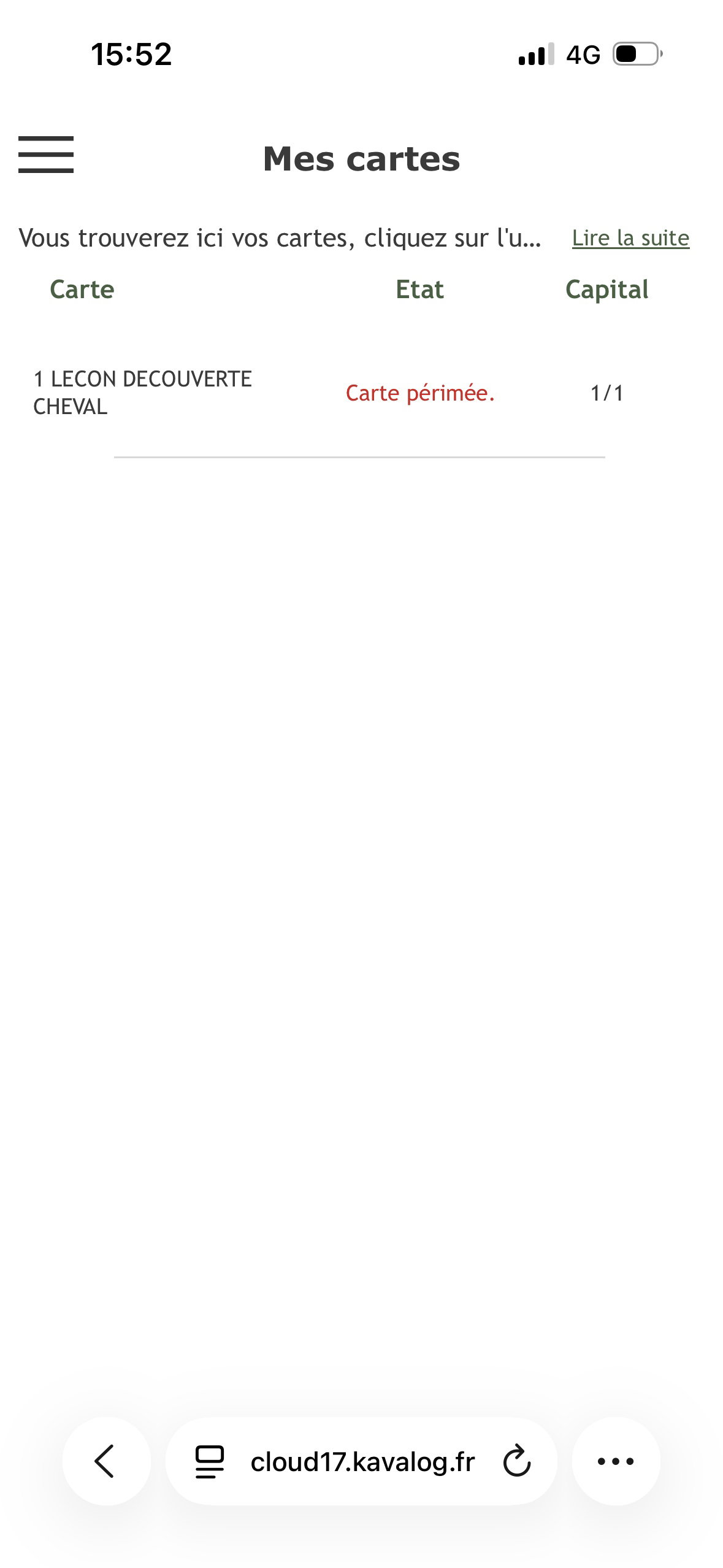Tap the Lire la suite link
Screen dimensions: 723x1568
(630, 238)
